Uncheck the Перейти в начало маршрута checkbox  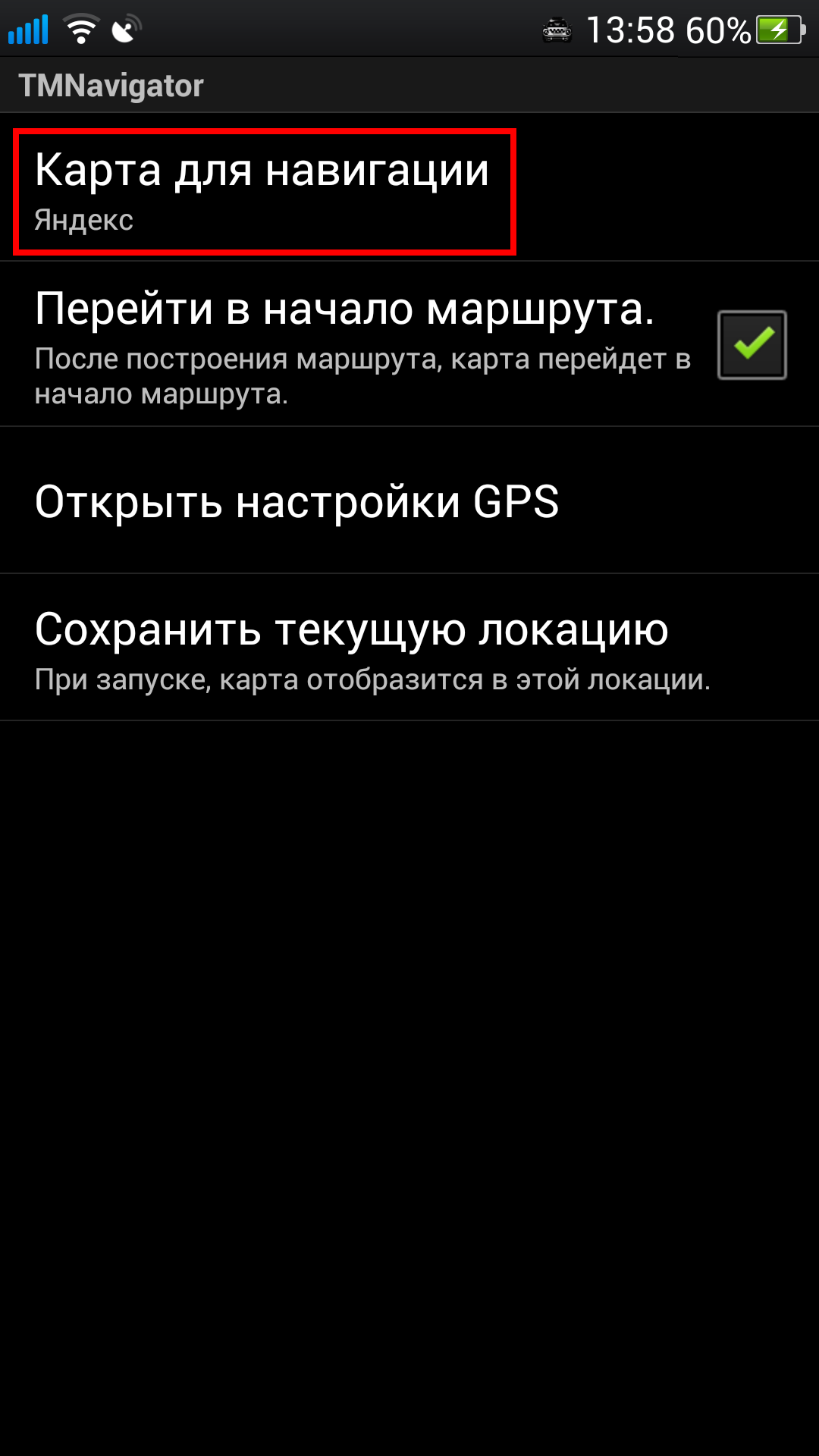coord(752,345)
